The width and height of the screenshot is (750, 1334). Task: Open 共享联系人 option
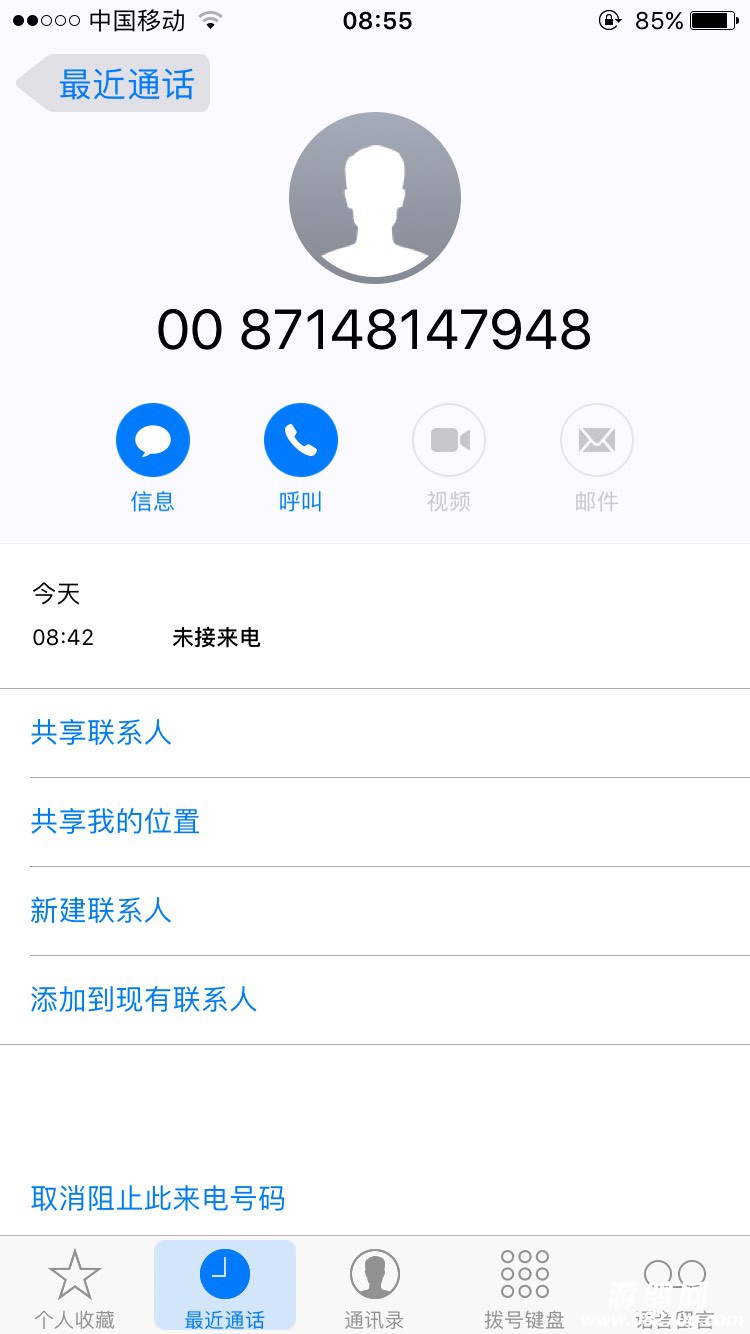(x=101, y=732)
